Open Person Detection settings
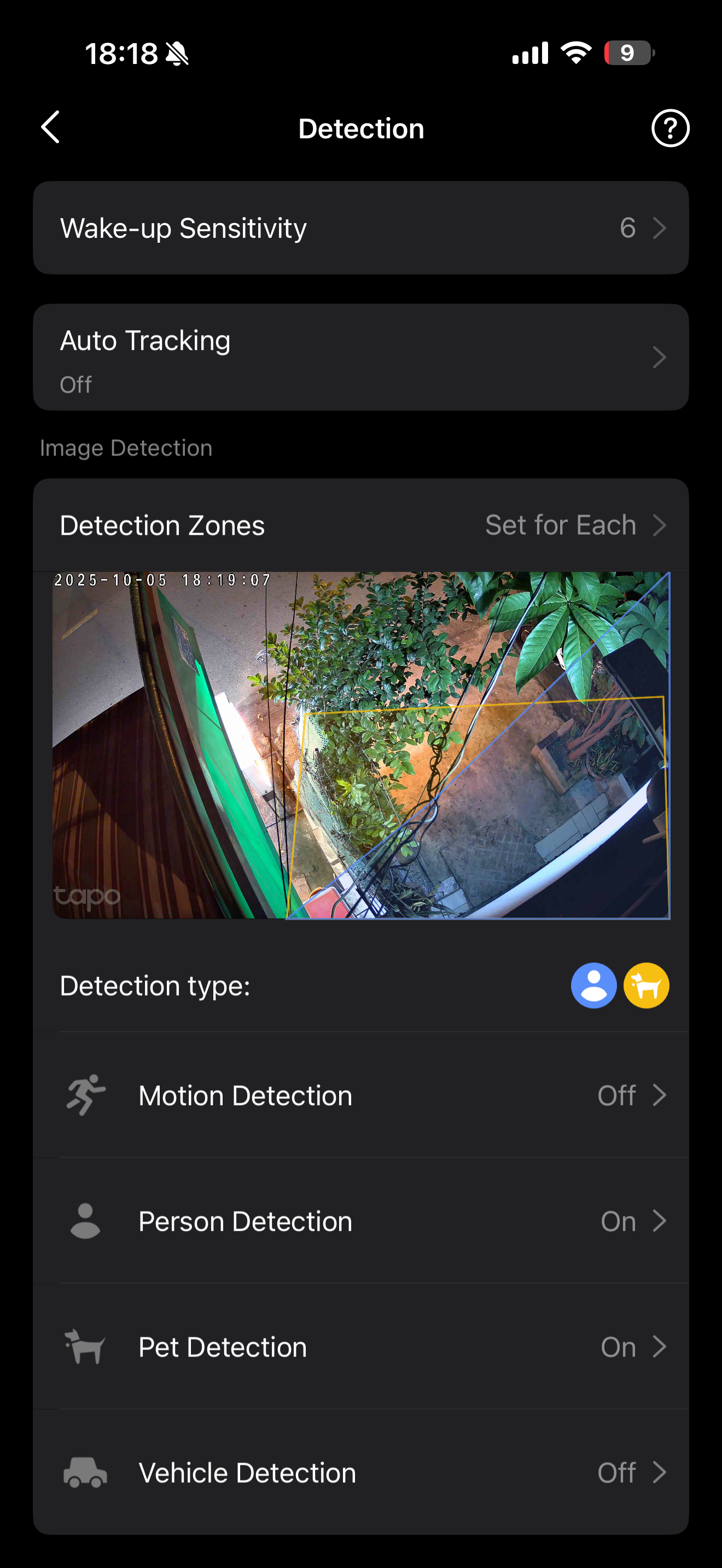 360,1221
